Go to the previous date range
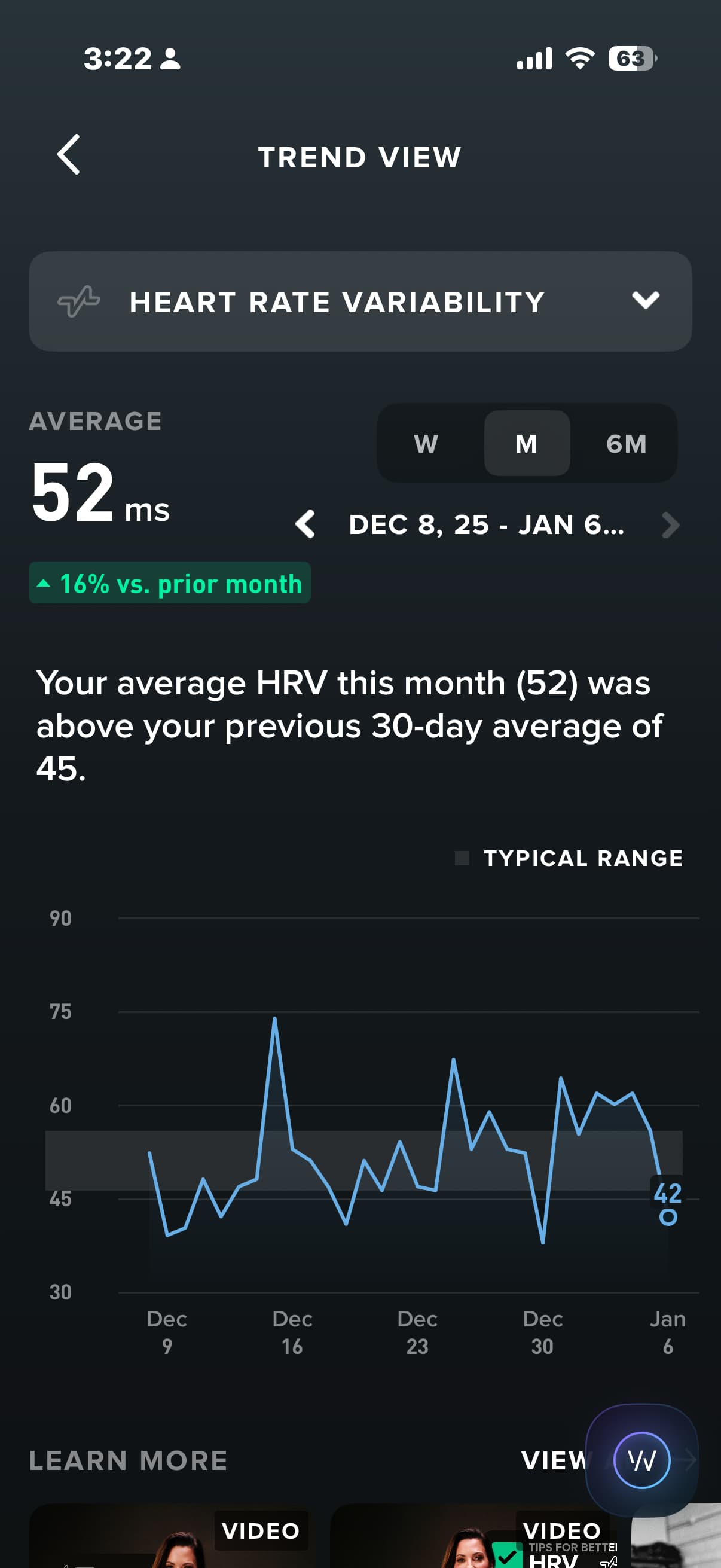Screen dimensions: 721x1568 coord(305,524)
